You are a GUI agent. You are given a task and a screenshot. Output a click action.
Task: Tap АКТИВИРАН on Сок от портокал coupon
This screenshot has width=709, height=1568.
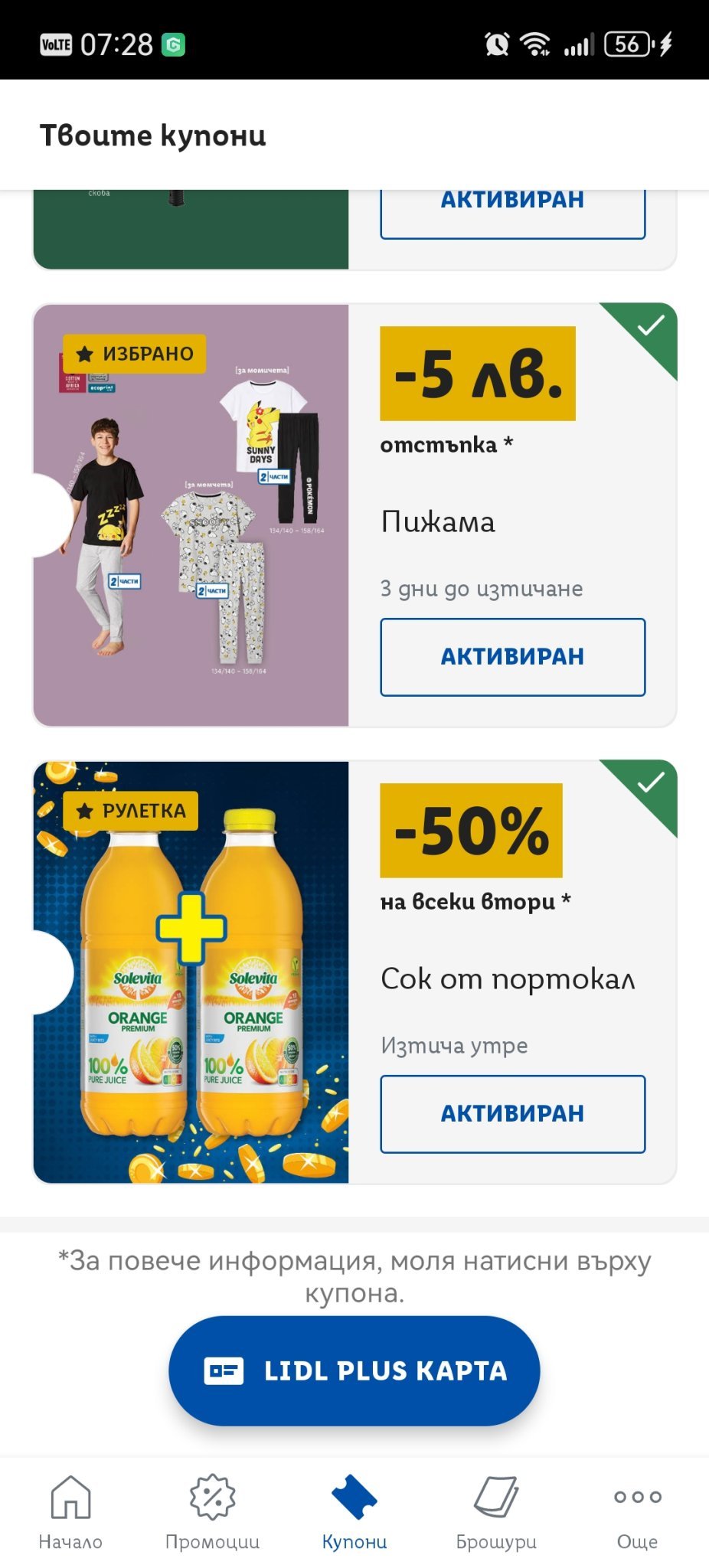click(512, 1114)
